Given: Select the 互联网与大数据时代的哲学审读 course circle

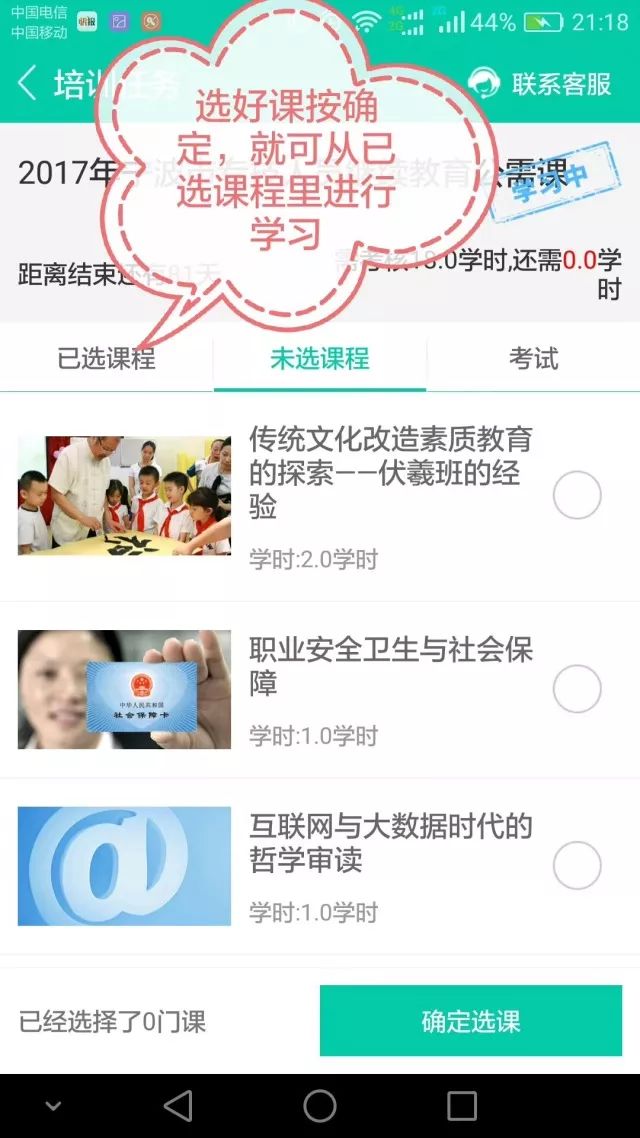Looking at the screenshot, I should coord(577,865).
